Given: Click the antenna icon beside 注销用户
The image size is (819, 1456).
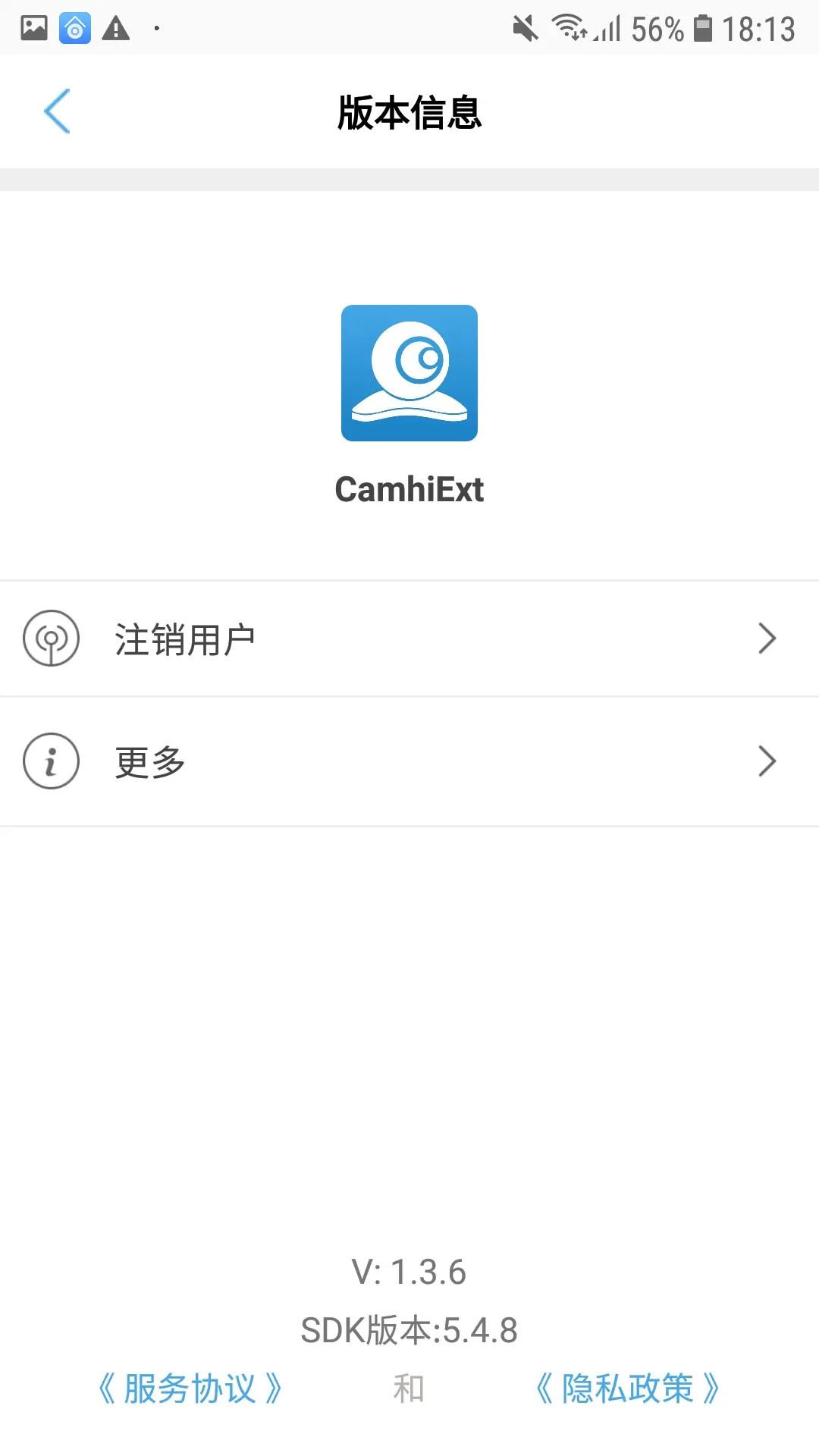Looking at the screenshot, I should click(51, 639).
